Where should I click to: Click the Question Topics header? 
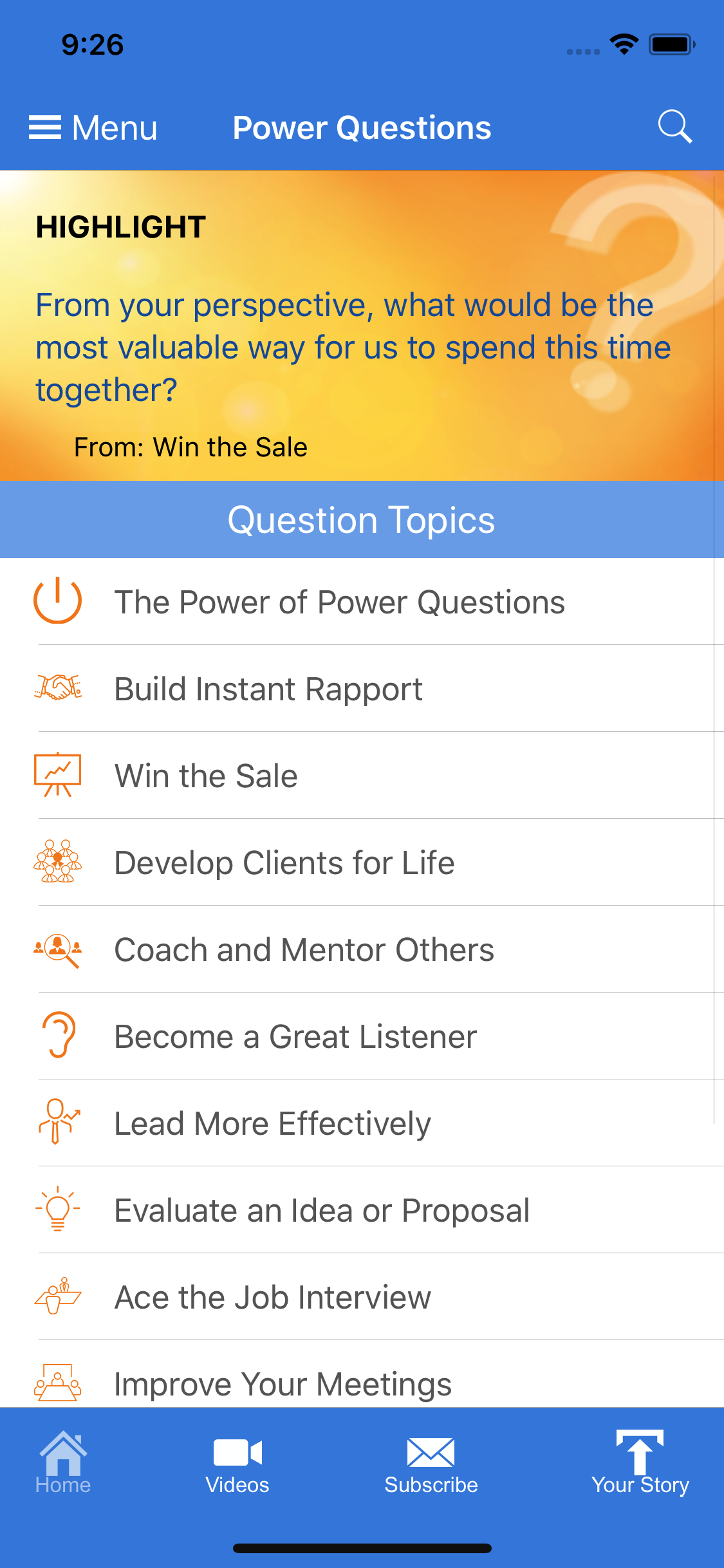[362, 519]
